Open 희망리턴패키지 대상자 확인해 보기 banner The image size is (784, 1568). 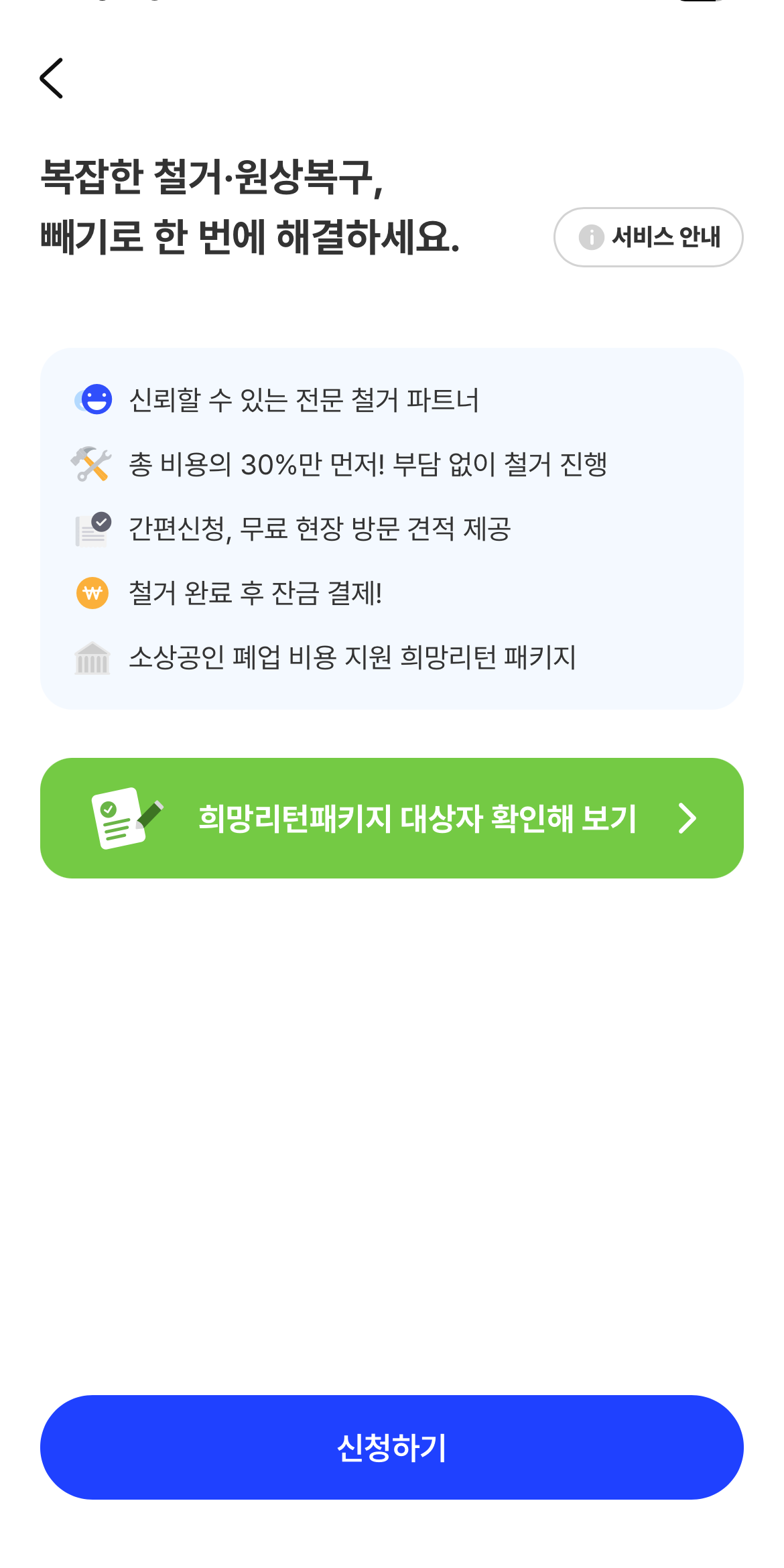click(392, 818)
